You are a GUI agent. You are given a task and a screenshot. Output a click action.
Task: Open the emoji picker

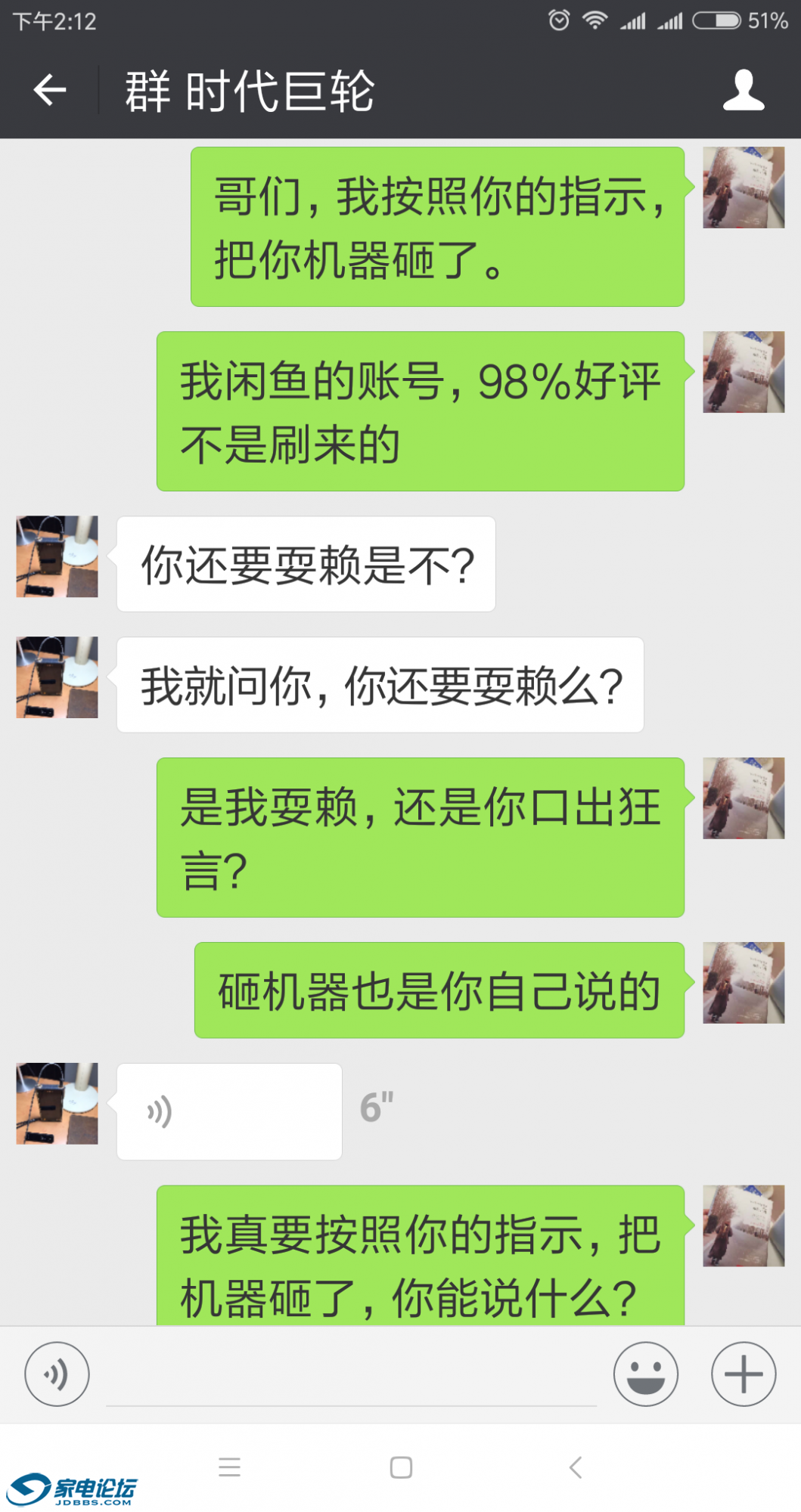[645, 1374]
